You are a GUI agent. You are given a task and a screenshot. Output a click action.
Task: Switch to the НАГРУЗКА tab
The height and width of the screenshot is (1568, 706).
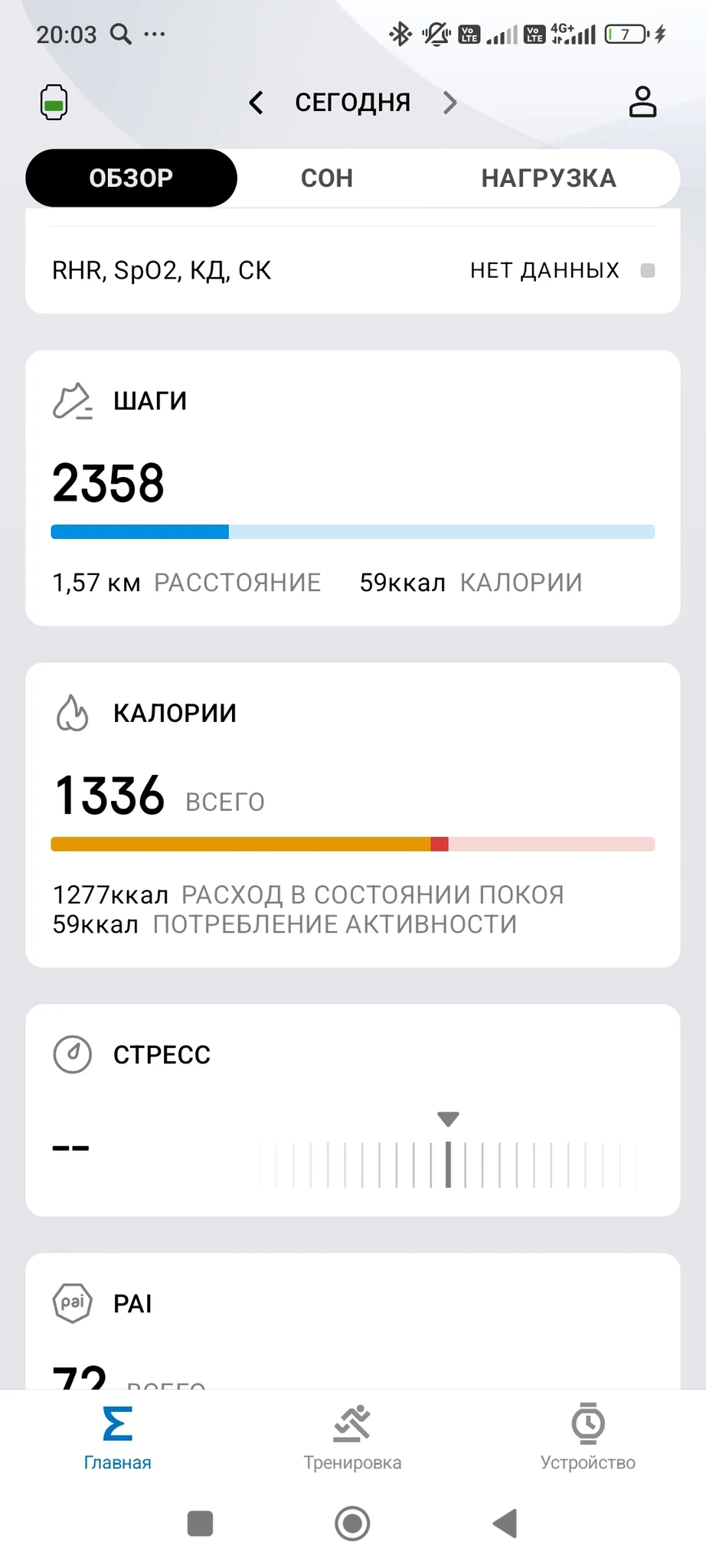tap(548, 178)
